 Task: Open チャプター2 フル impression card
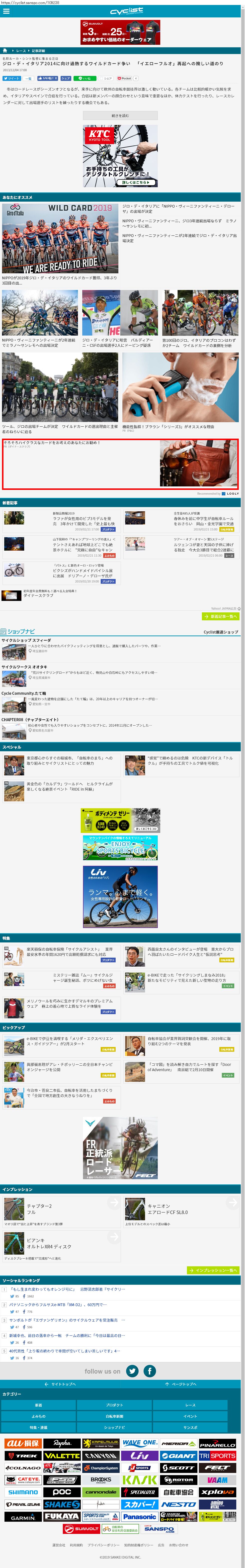61,1209
